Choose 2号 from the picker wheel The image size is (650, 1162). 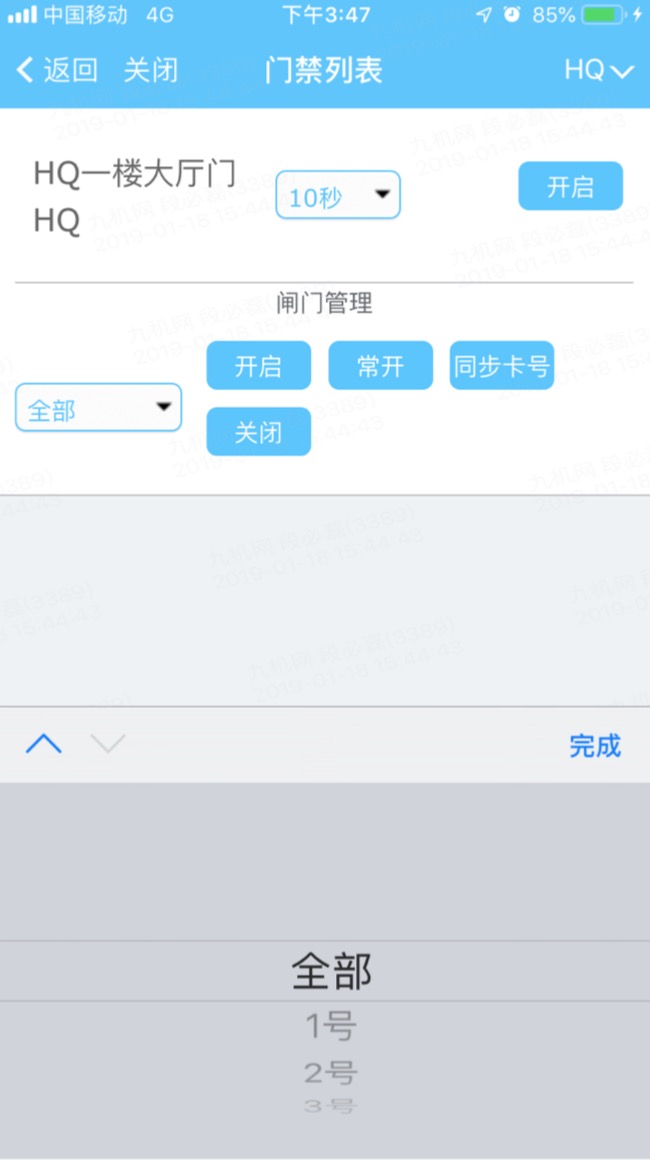click(330, 1073)
